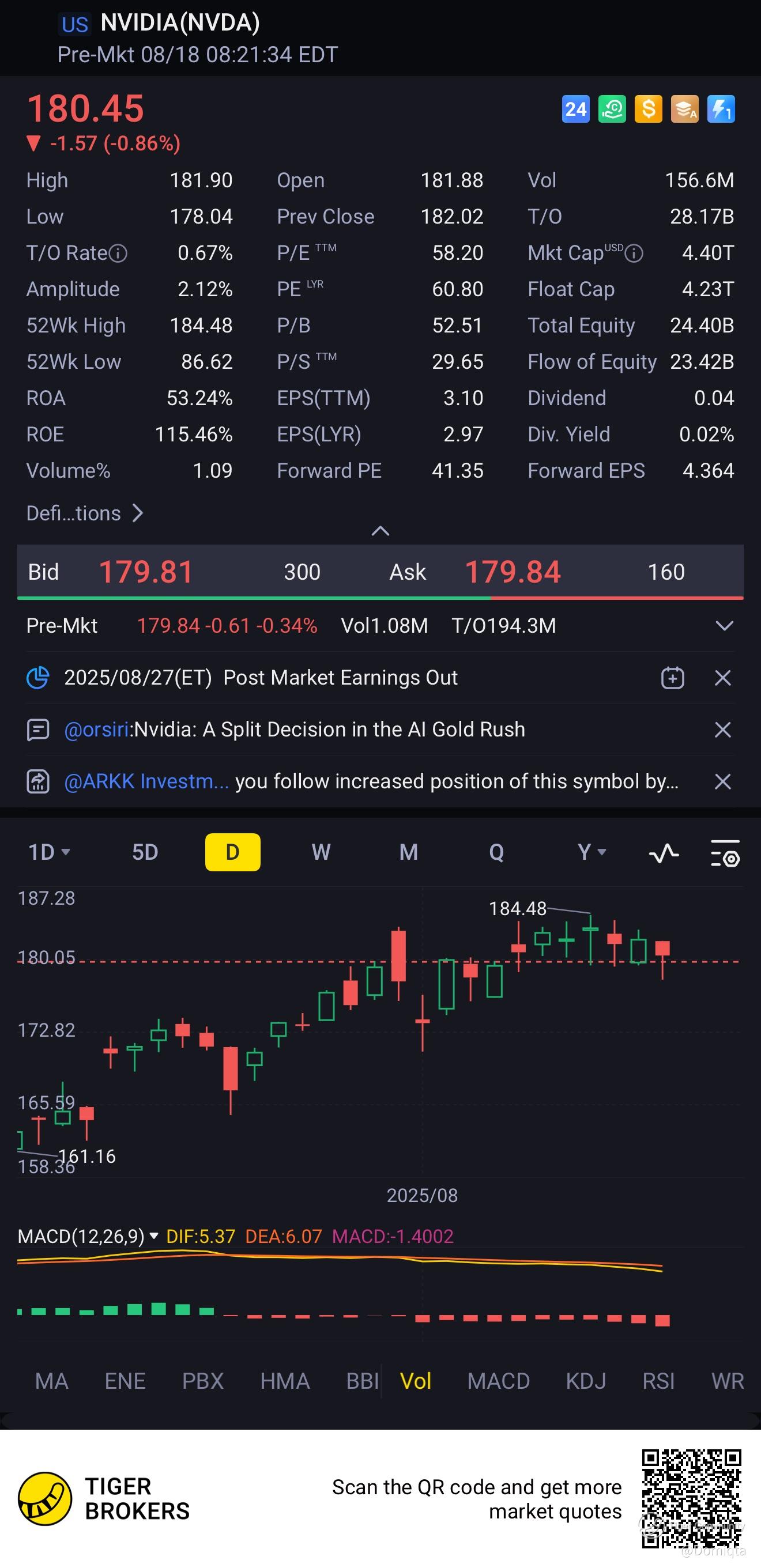Screen dimensions: 761x1568
Task: Expand the Pre-Mkt quote dropdown
Action: point(724,626)
